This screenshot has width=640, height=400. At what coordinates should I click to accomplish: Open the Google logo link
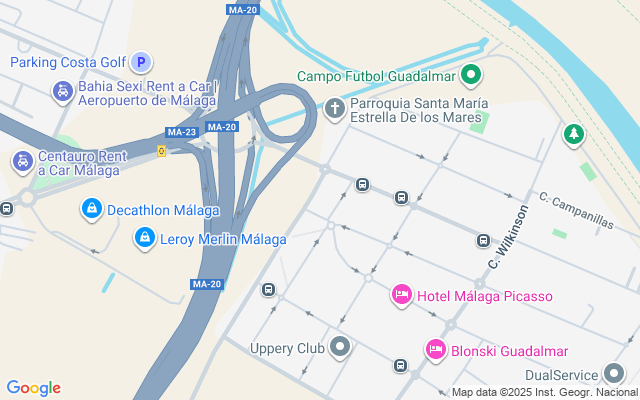(34, 388)
